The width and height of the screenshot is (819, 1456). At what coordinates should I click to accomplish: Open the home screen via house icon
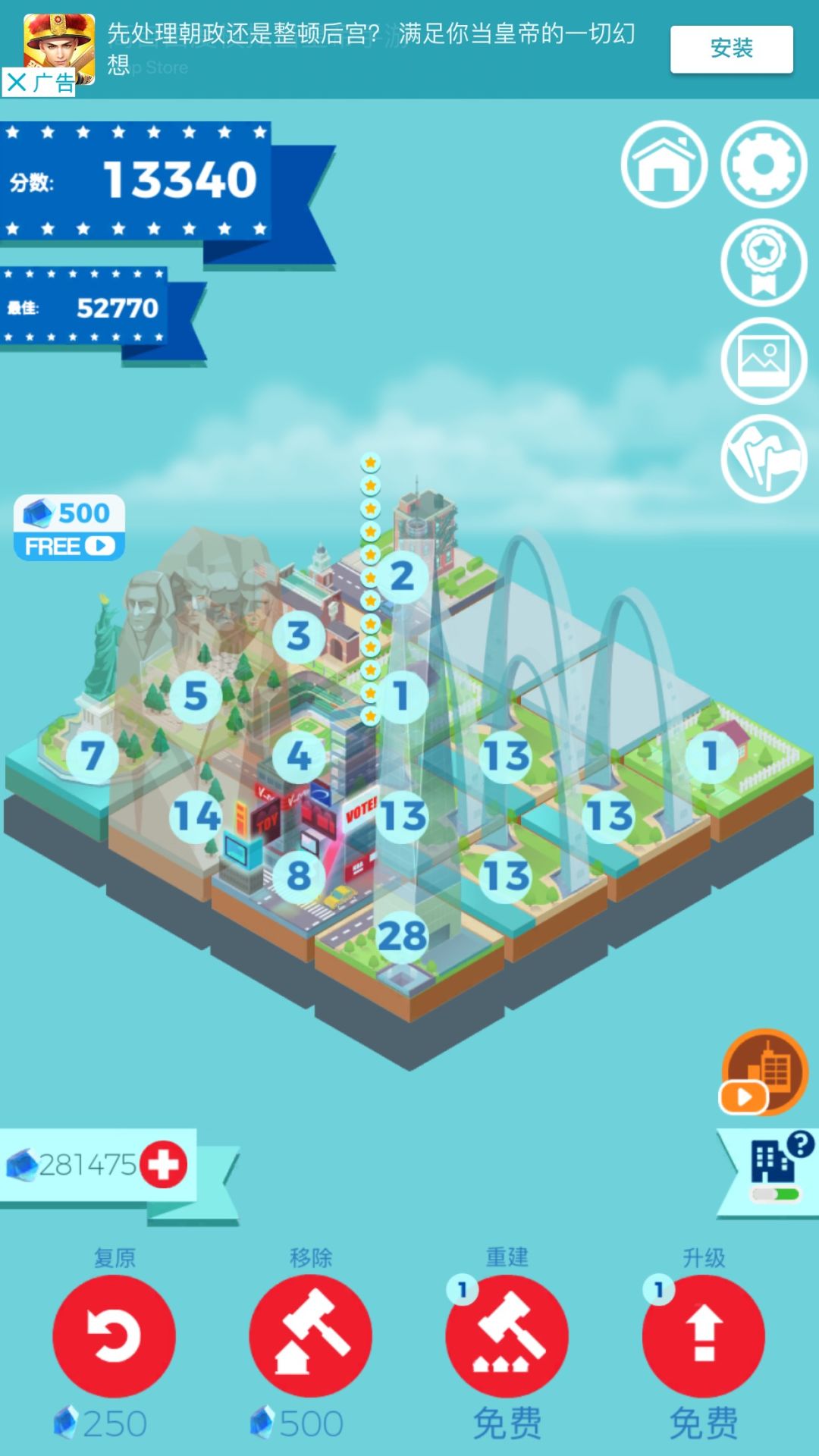[664, 163]
